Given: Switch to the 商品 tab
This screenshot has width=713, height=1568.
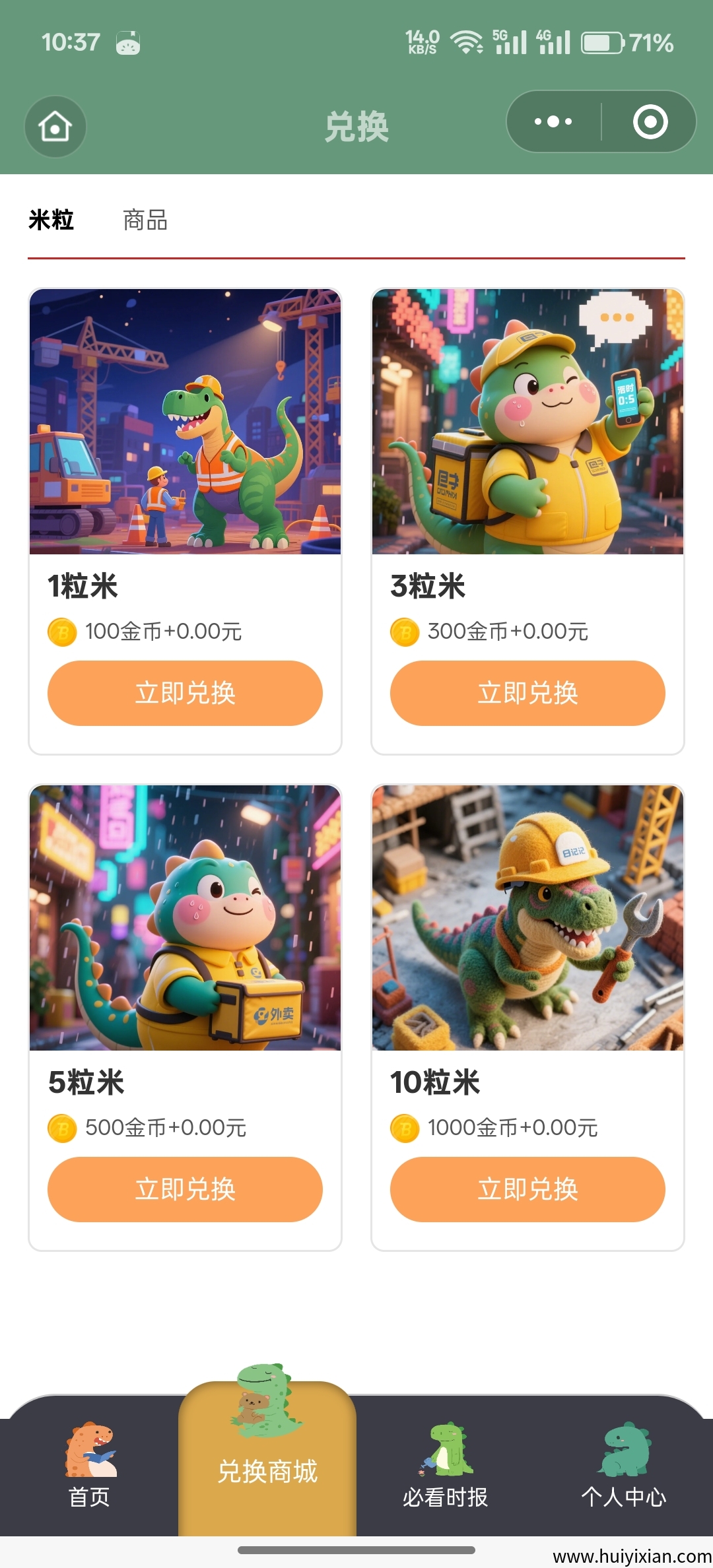Looking at the screenshot, I should pos(144,220).
